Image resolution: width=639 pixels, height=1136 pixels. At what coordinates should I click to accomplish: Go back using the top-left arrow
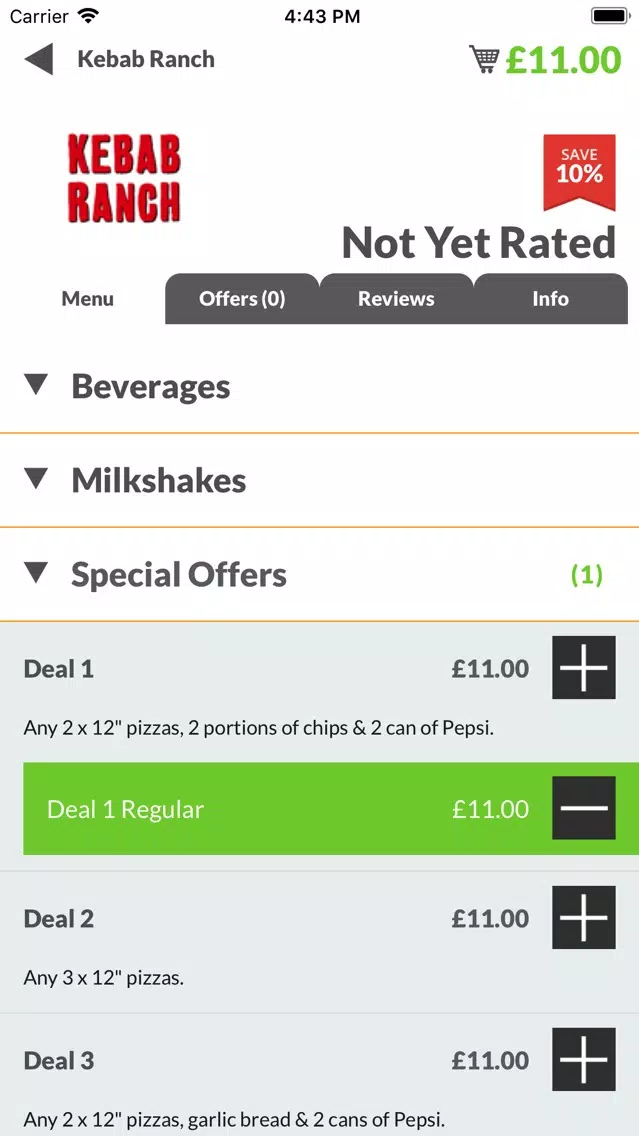pos(39,59)
